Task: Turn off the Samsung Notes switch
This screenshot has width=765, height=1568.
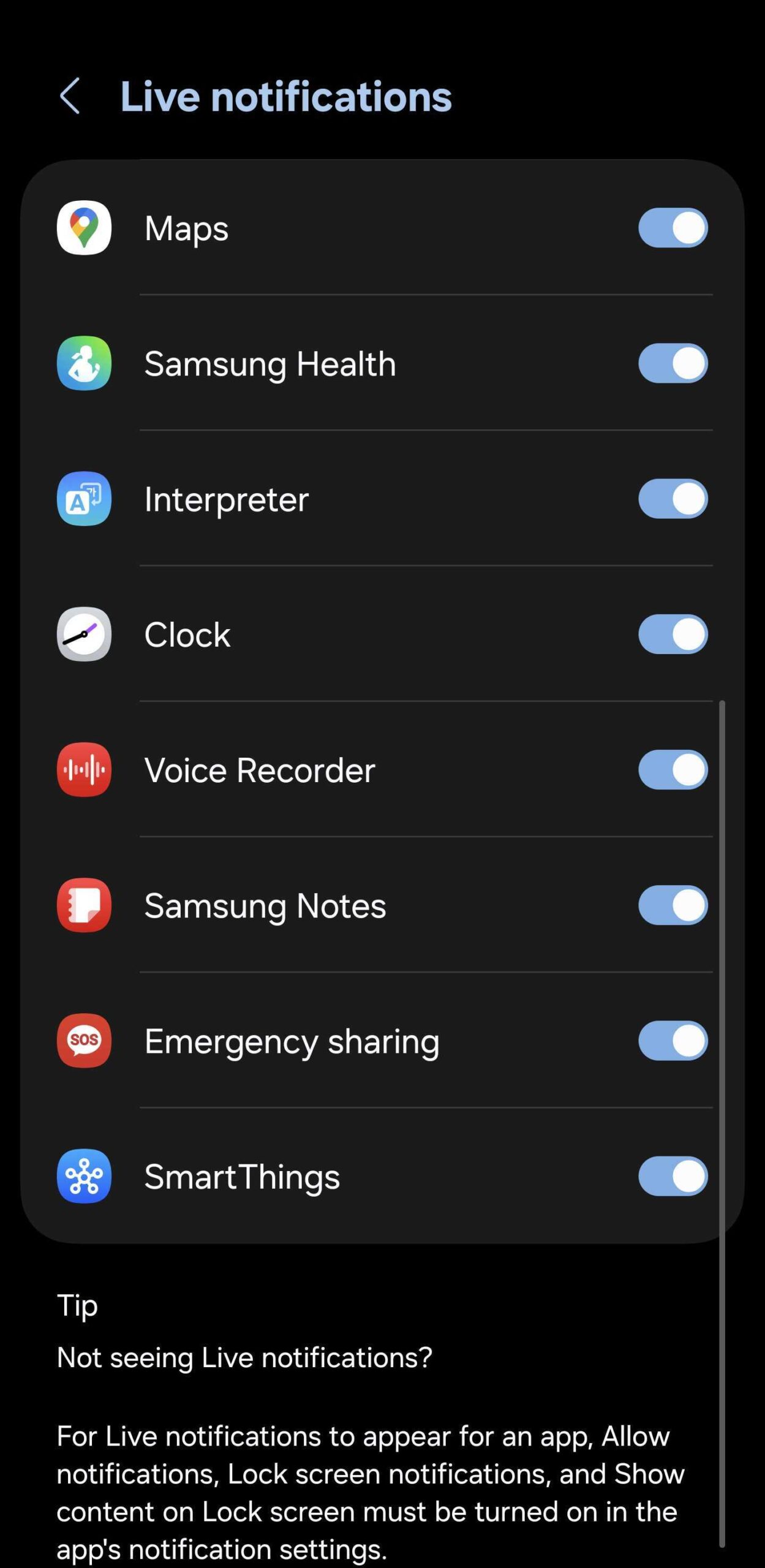Action: [x=673, y=905]
